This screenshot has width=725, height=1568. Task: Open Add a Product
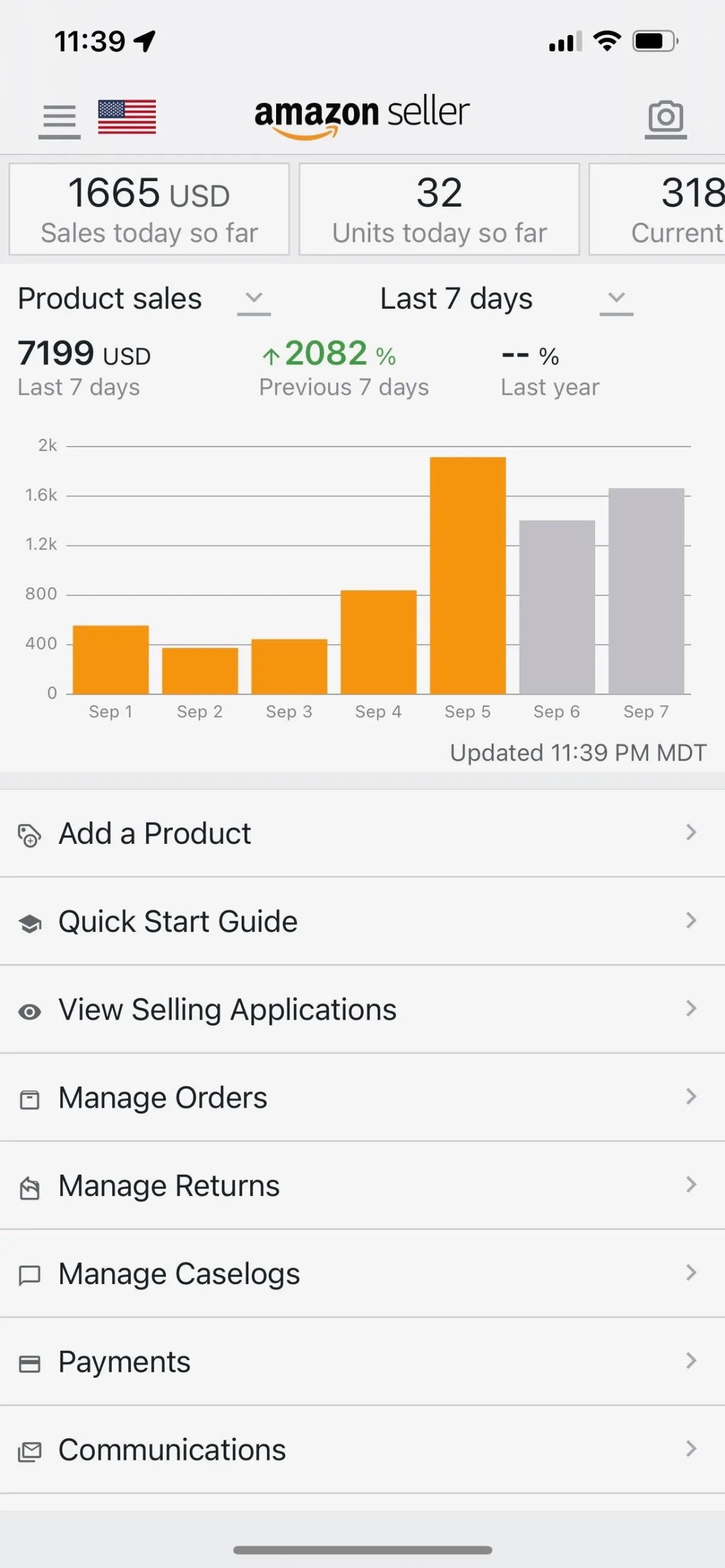pos(362,833)
